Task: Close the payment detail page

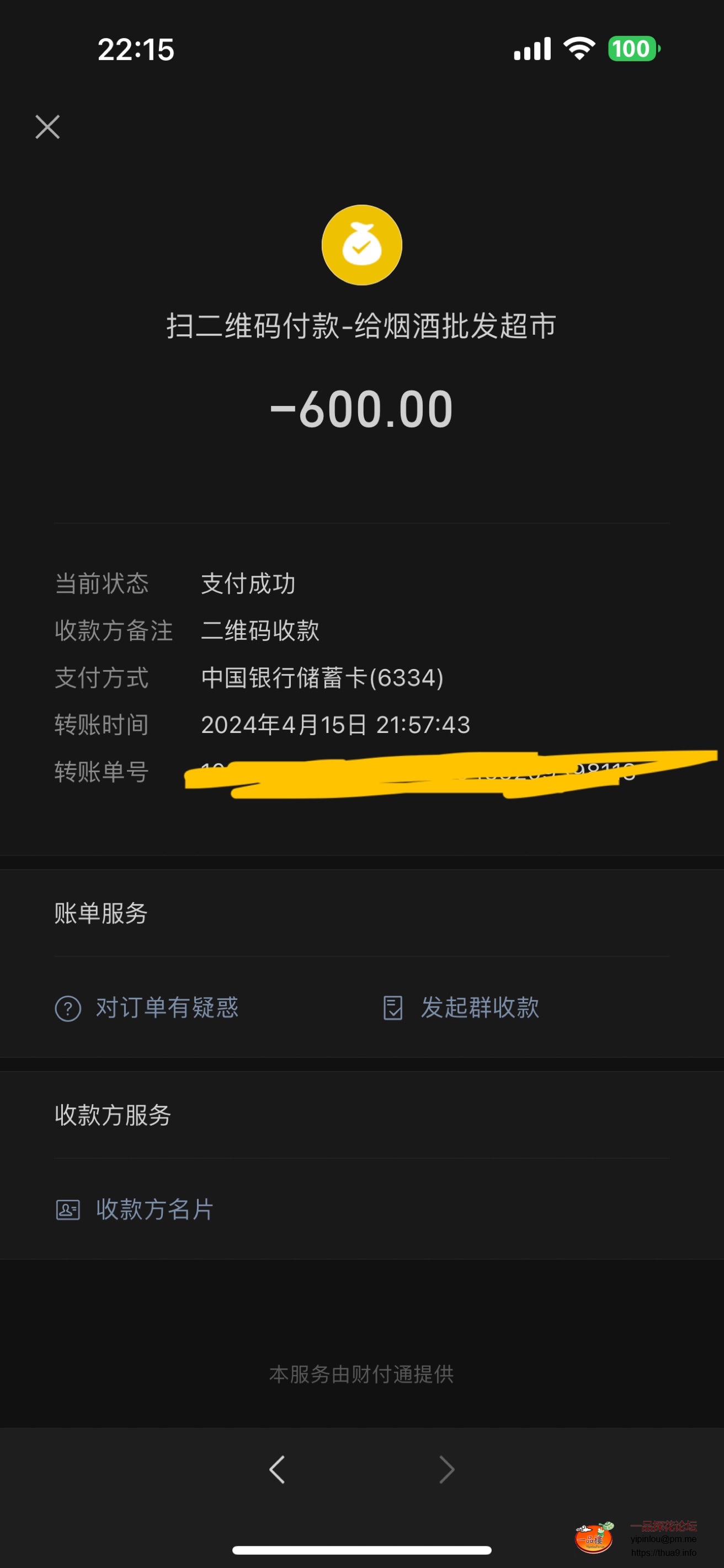Action: [x=47, y=127]
